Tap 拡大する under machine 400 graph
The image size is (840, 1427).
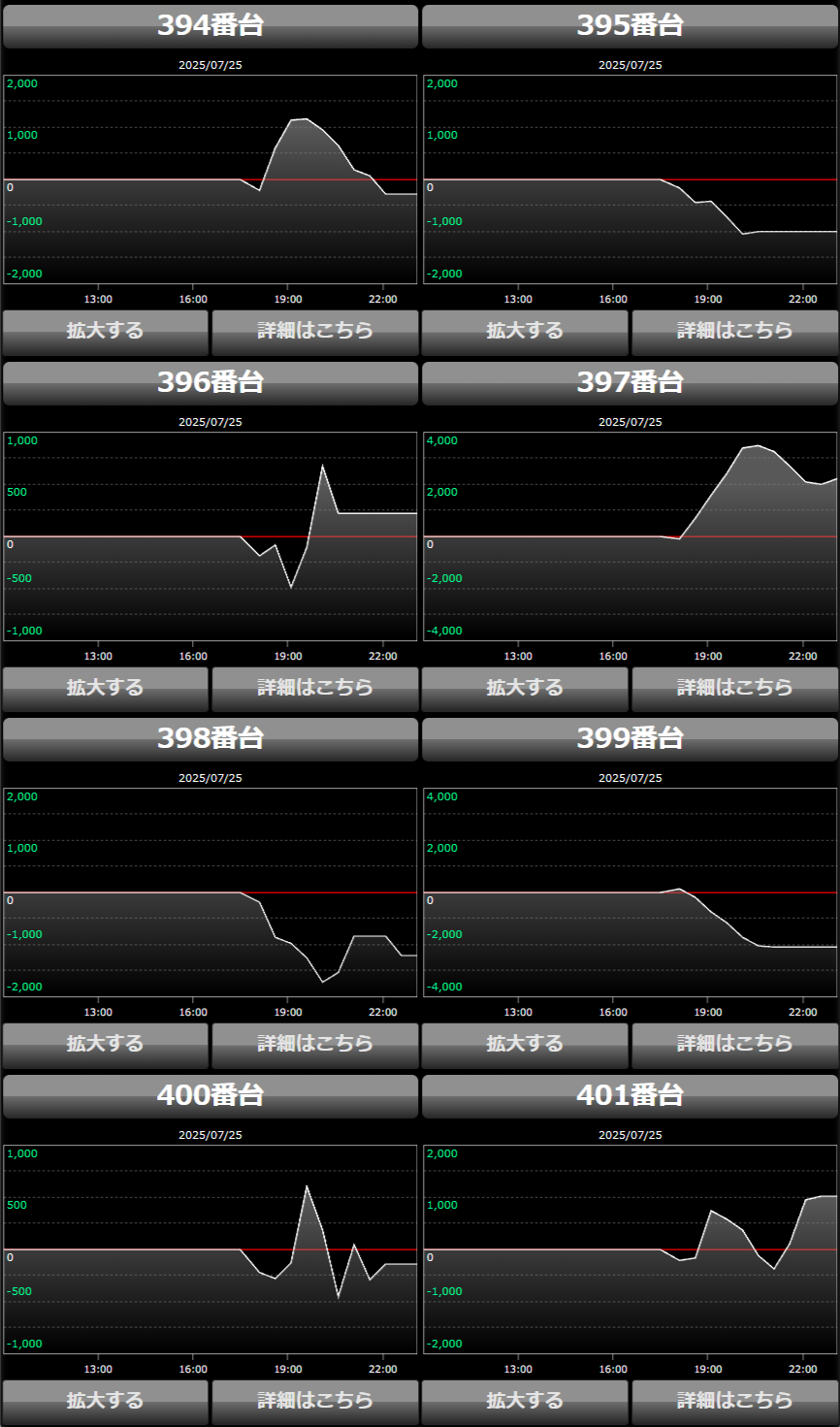105,1402
